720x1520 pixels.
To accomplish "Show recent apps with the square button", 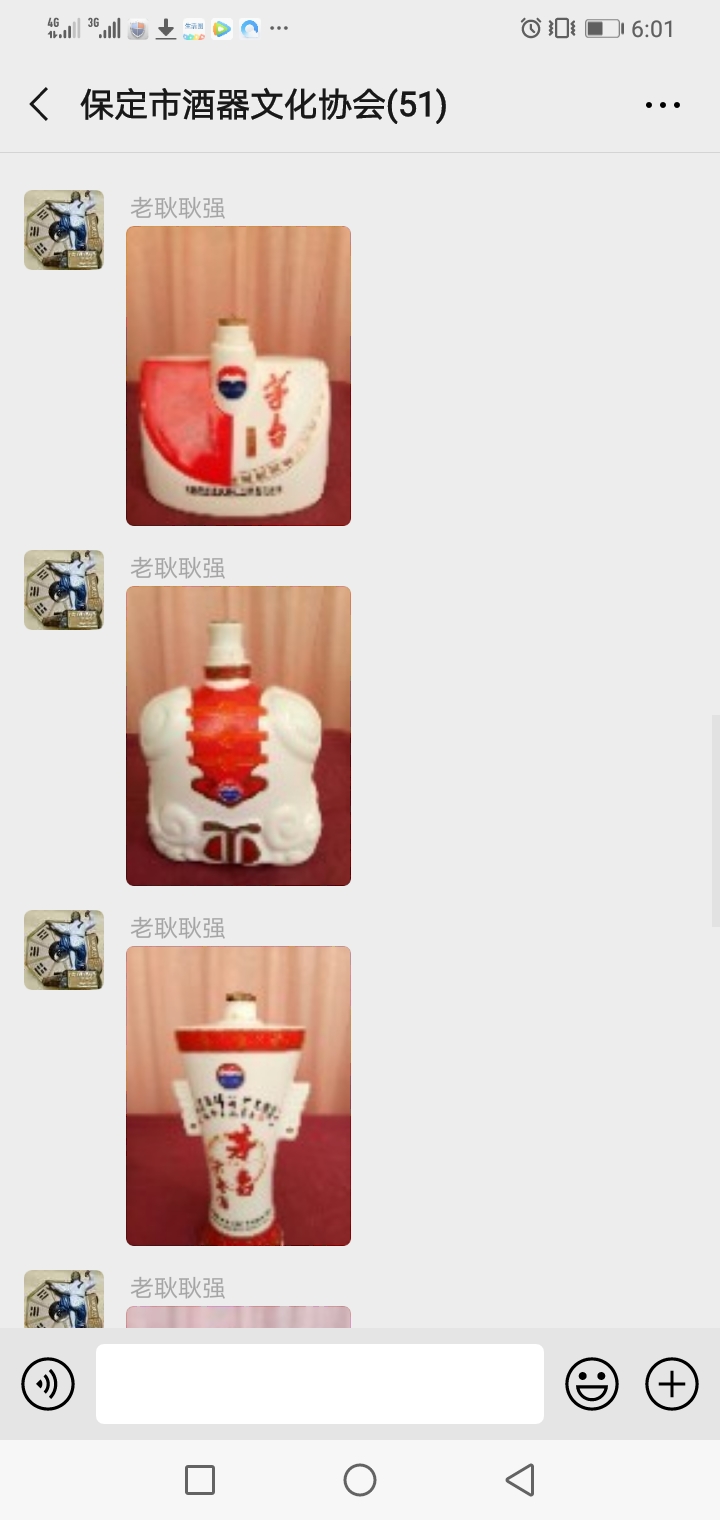I will (x=200, y=1480).
